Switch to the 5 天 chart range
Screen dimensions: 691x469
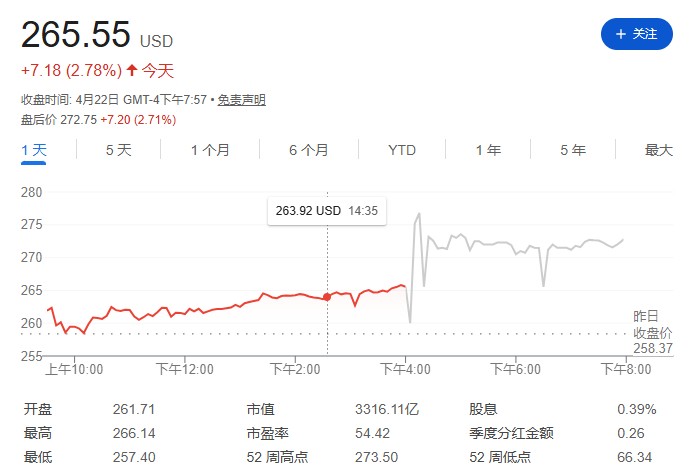(x=118, y=150)
